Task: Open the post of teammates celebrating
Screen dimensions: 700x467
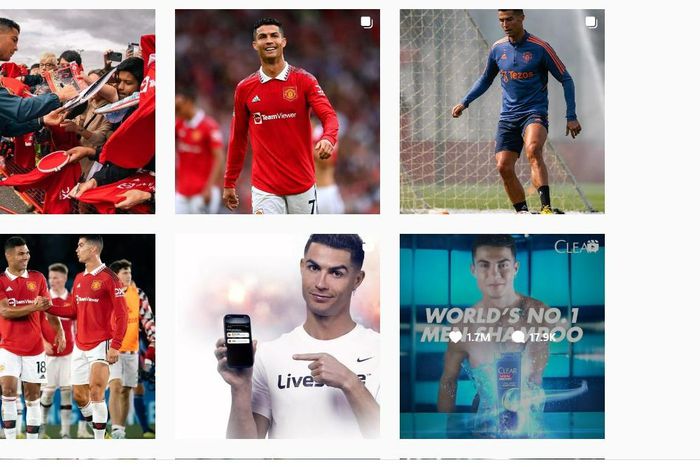Action: 77,336
